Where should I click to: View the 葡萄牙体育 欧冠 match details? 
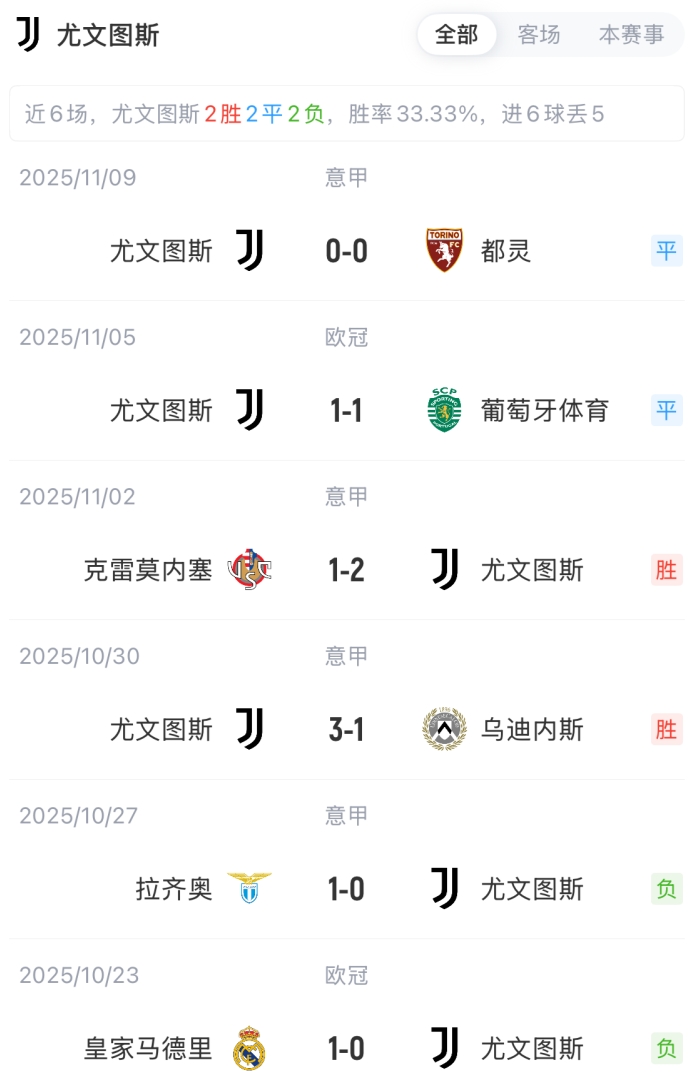tap(346, 410)
